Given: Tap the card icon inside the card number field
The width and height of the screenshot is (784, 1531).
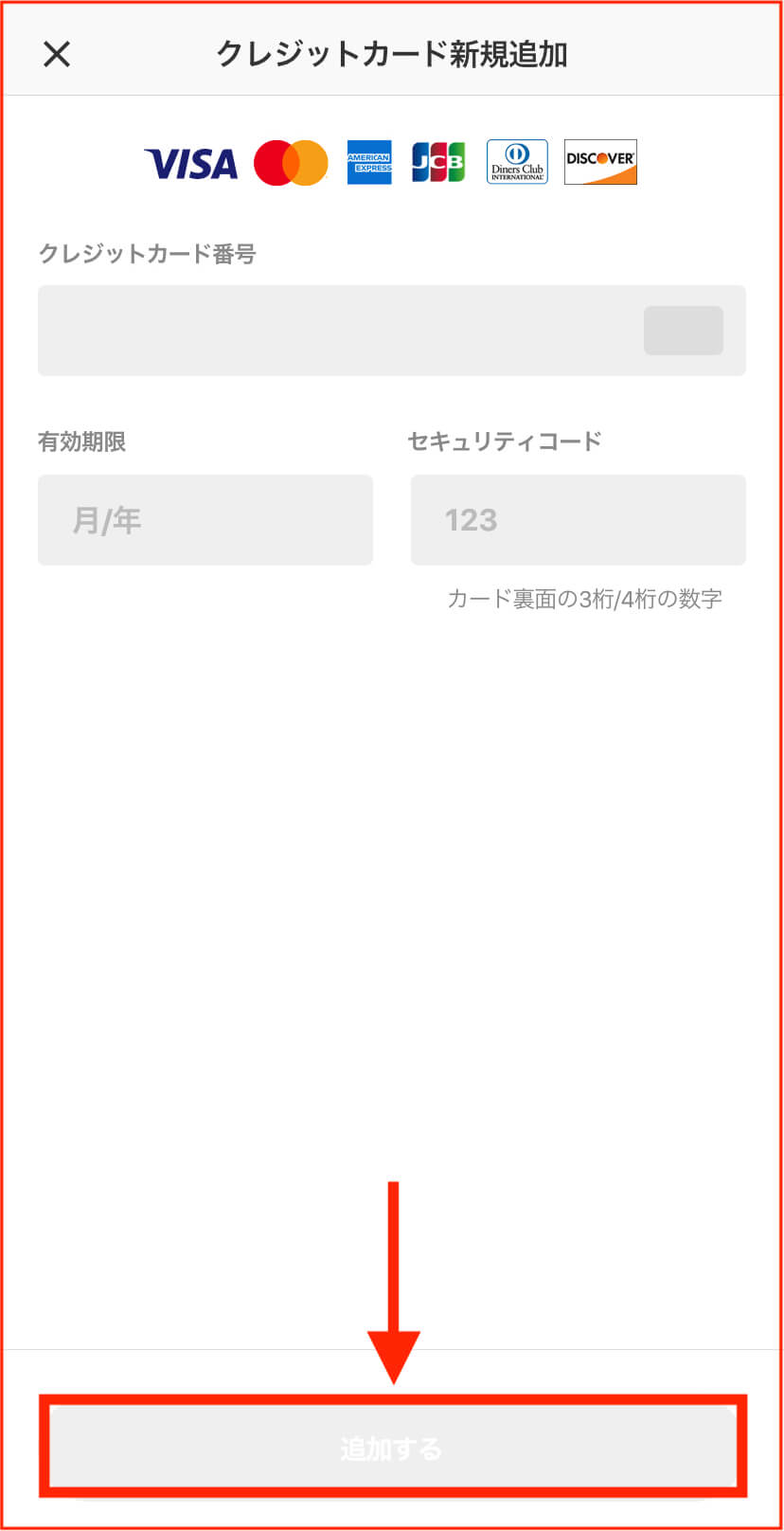Looking at the screenshot, I should click(x=684, y=331).
